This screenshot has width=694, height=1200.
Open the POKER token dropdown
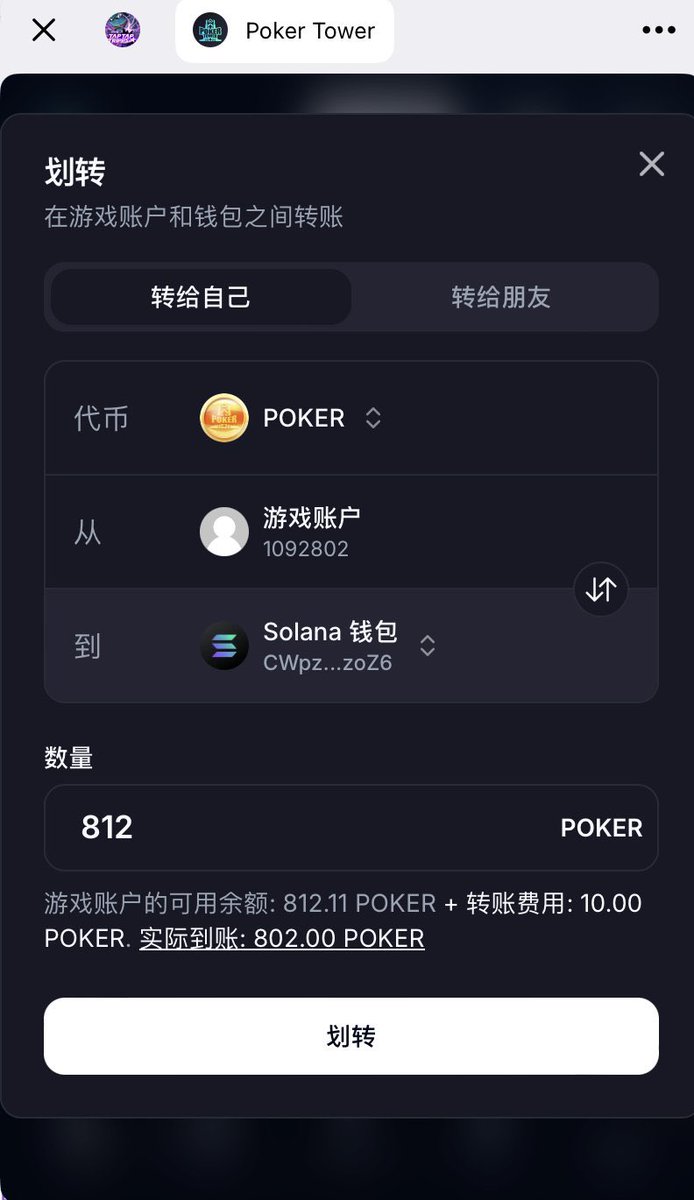click(372, 418)
